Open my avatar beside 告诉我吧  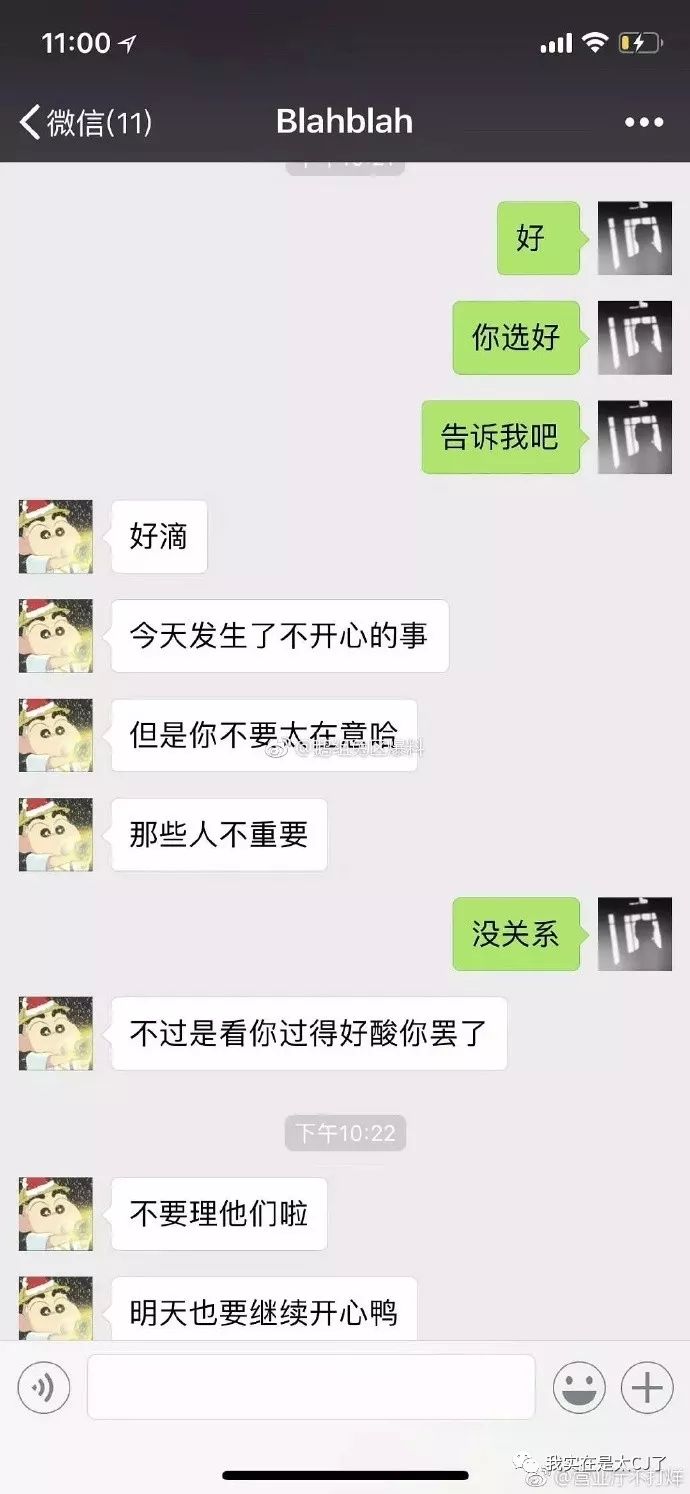tap(634, 437)
